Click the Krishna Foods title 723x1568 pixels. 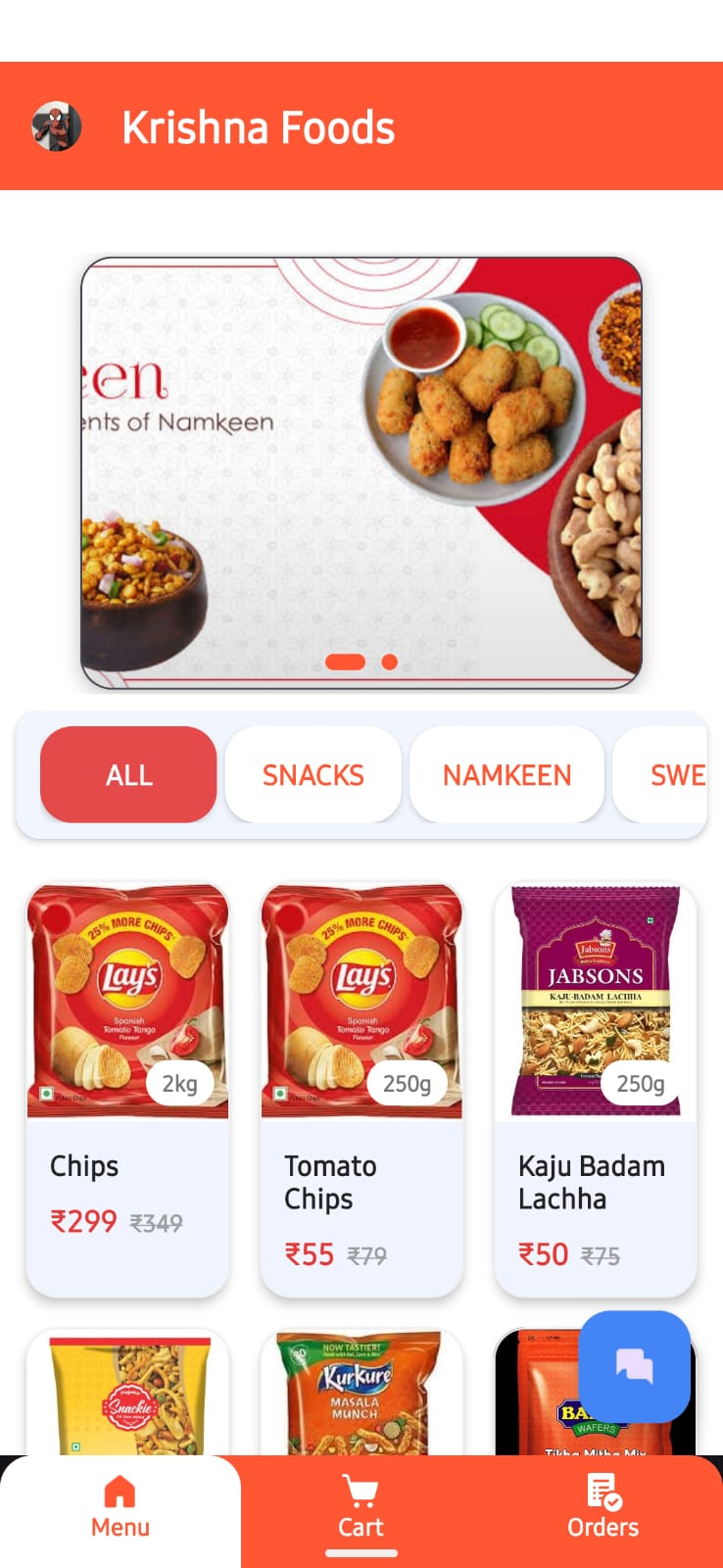pos(258,126)
